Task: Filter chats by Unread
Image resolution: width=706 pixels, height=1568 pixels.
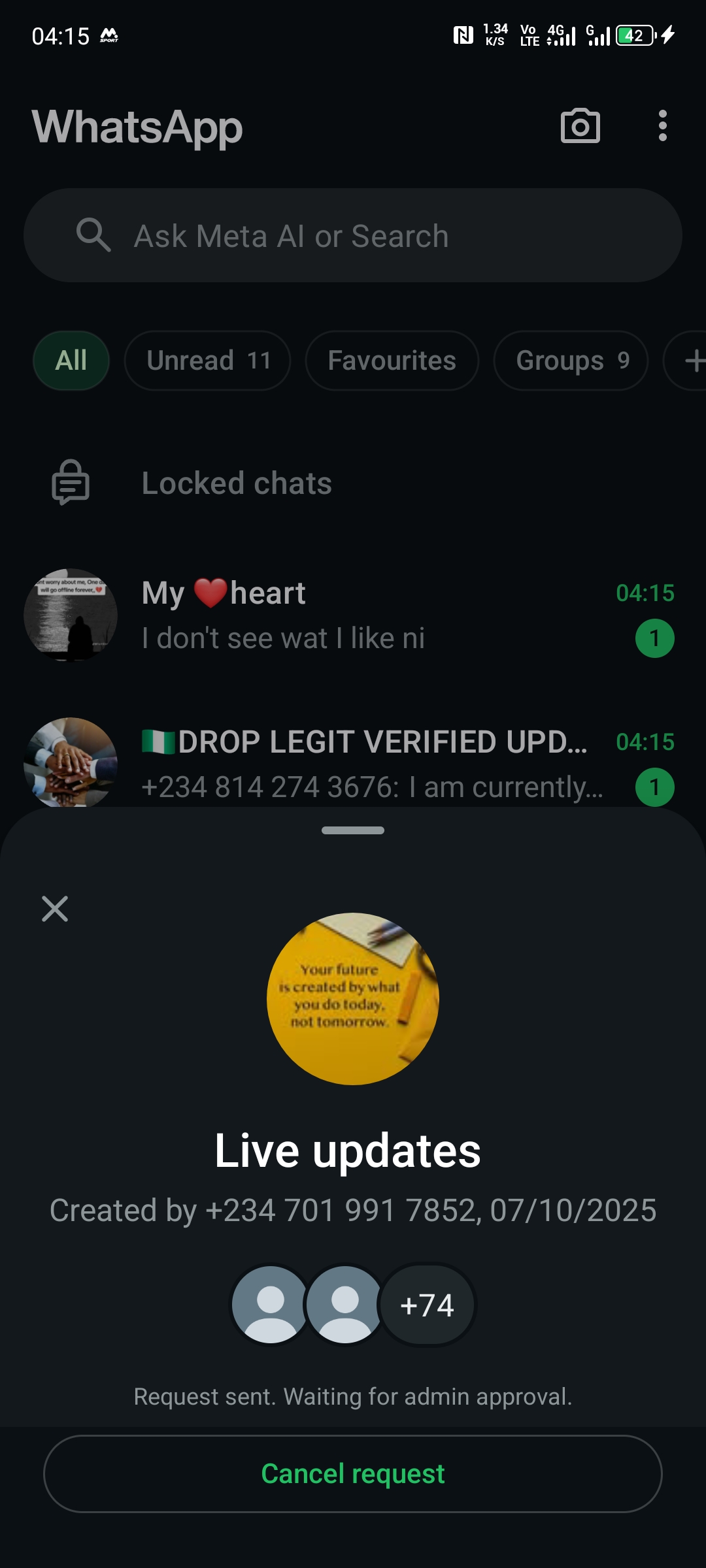Action: pos(207,361)
